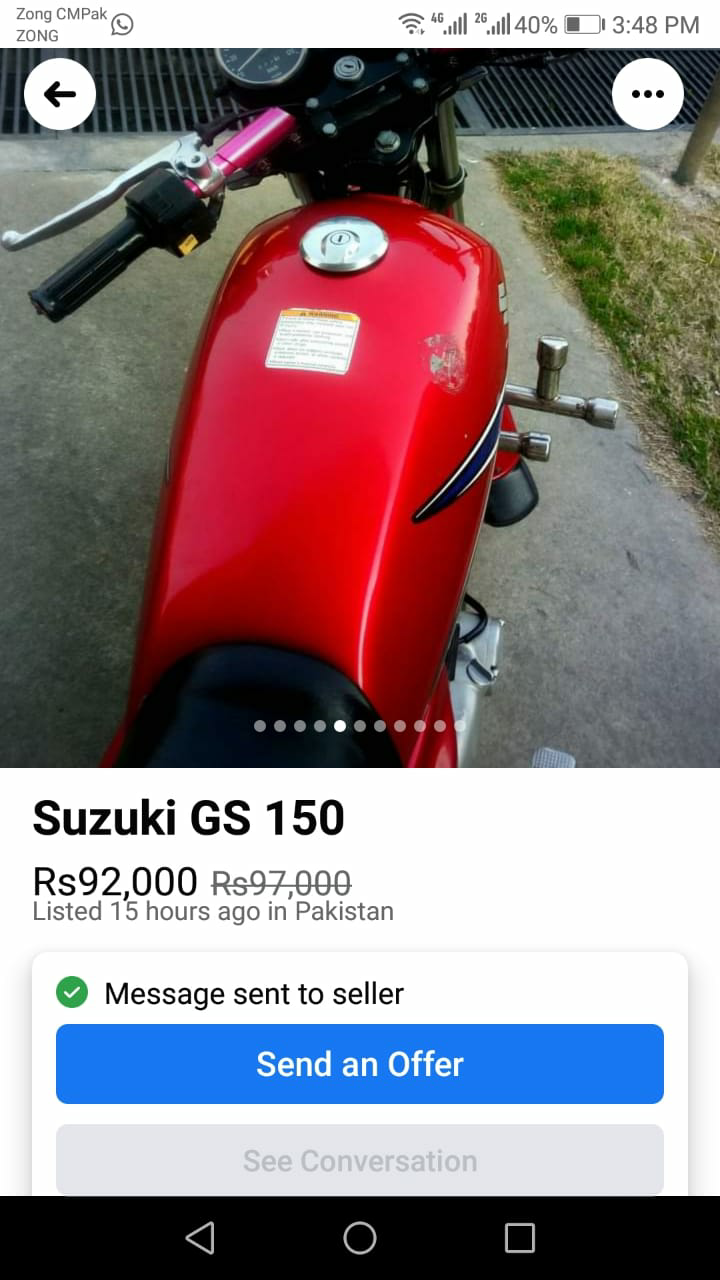Image resolution: width=720 pixels, height=1280 pixels.
Task: Open the three-dot overflow menu
Action: pos(647,94)
